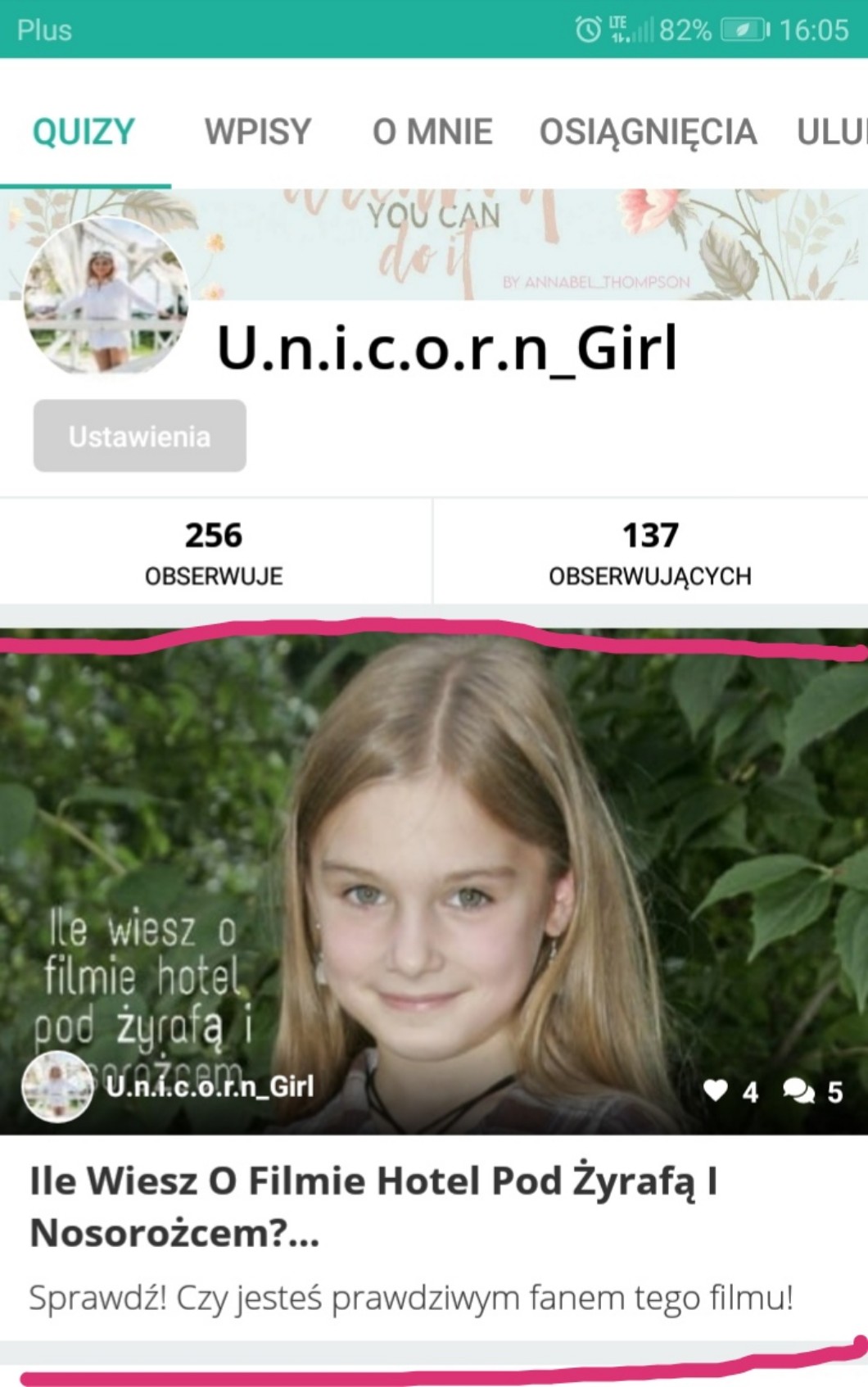This screenshot has width=868, height=1387.
Task: View the 256 OBSERWUJE following list
Action: [x=214, y=552]
